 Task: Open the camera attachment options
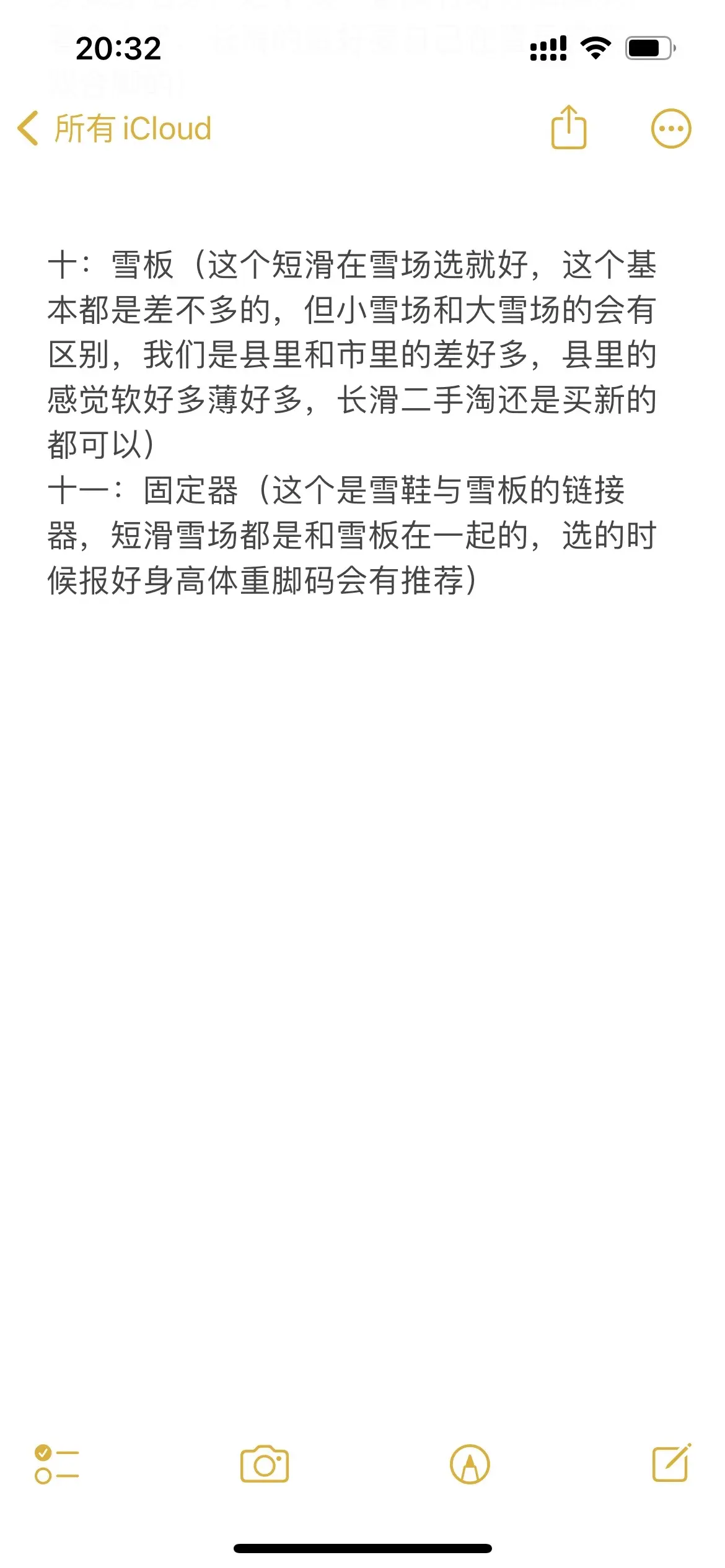pos(265,1465)
